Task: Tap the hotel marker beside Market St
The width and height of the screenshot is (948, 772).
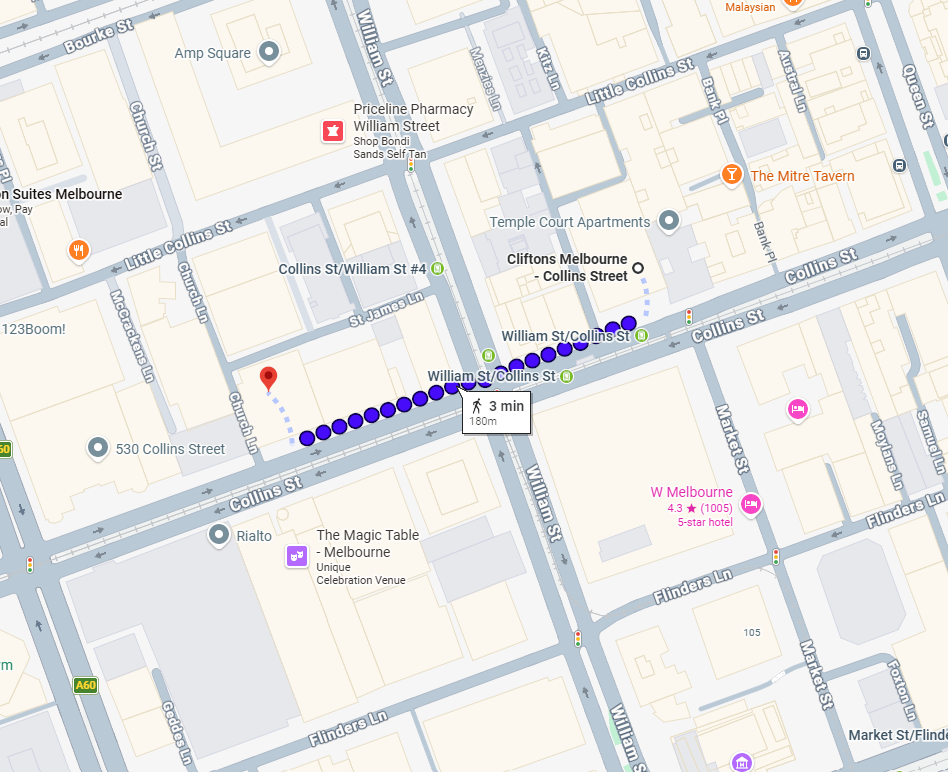Action: [797, 408]
